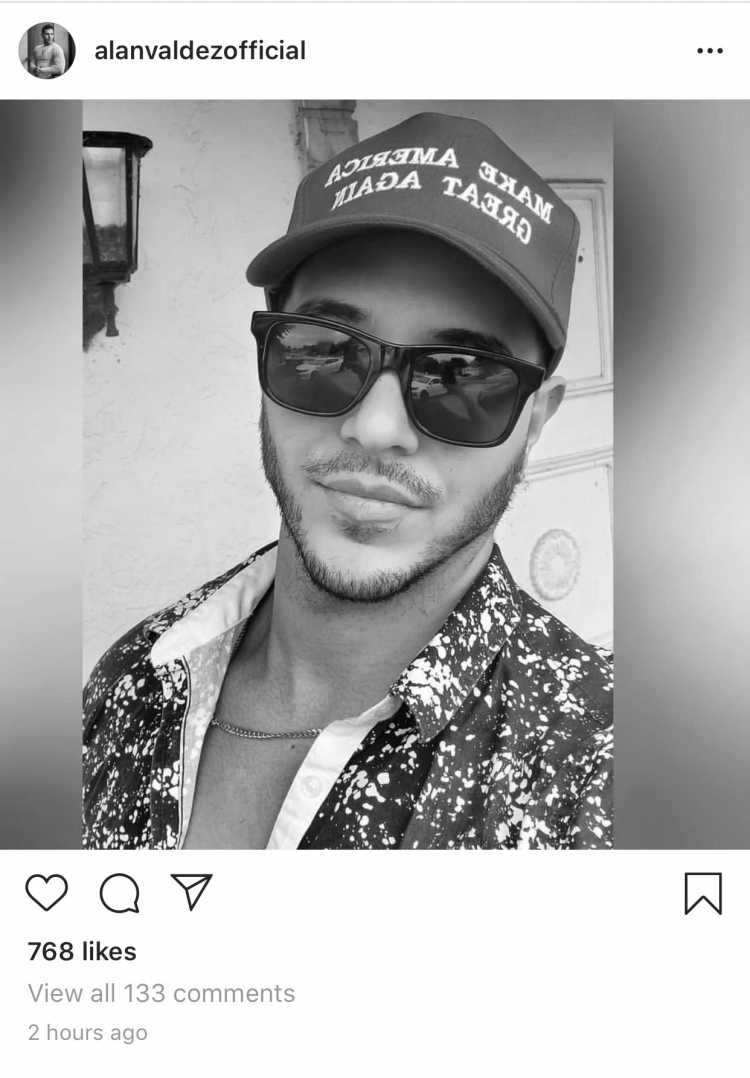Viewport: 750px width, 1078px height.
Task: Open the comment bubble icon
Action: [x=120, y=893]
